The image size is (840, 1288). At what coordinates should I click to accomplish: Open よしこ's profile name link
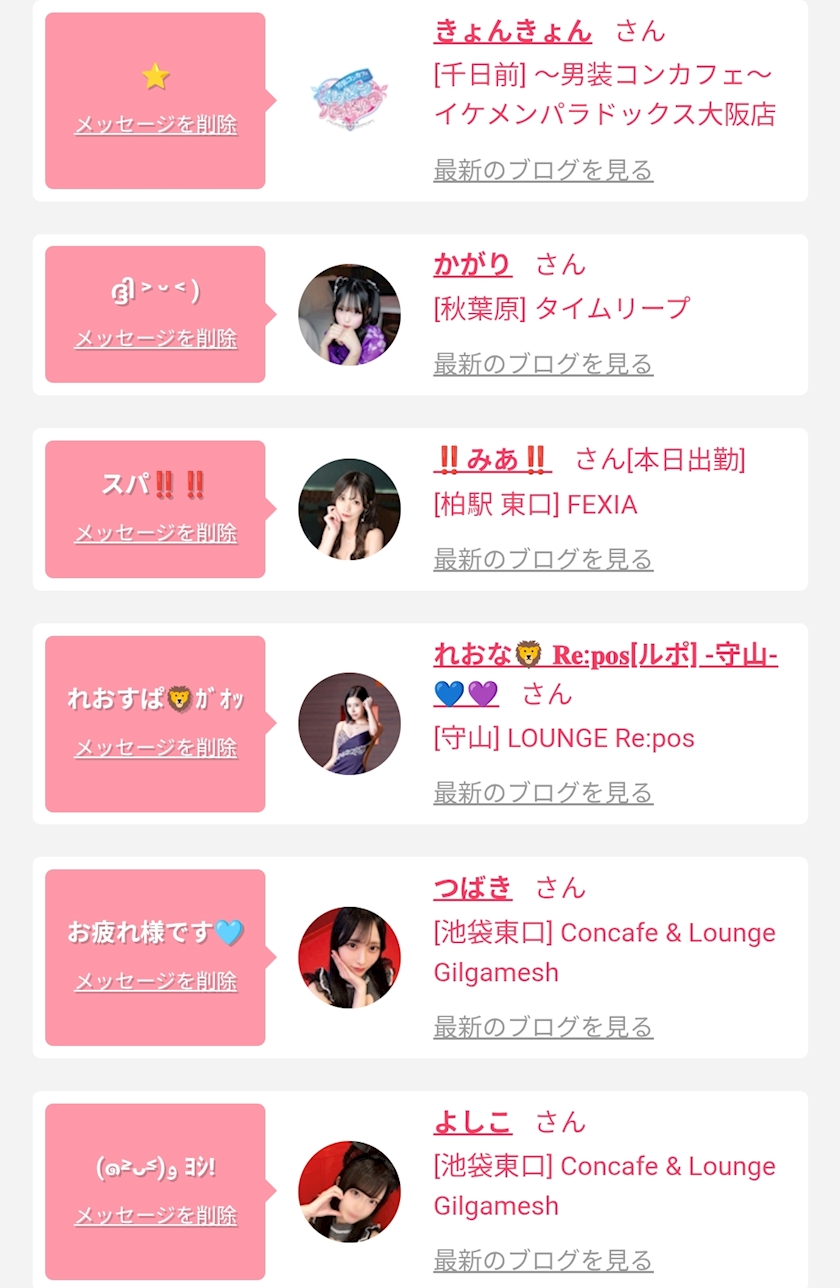coord(473,1122)
